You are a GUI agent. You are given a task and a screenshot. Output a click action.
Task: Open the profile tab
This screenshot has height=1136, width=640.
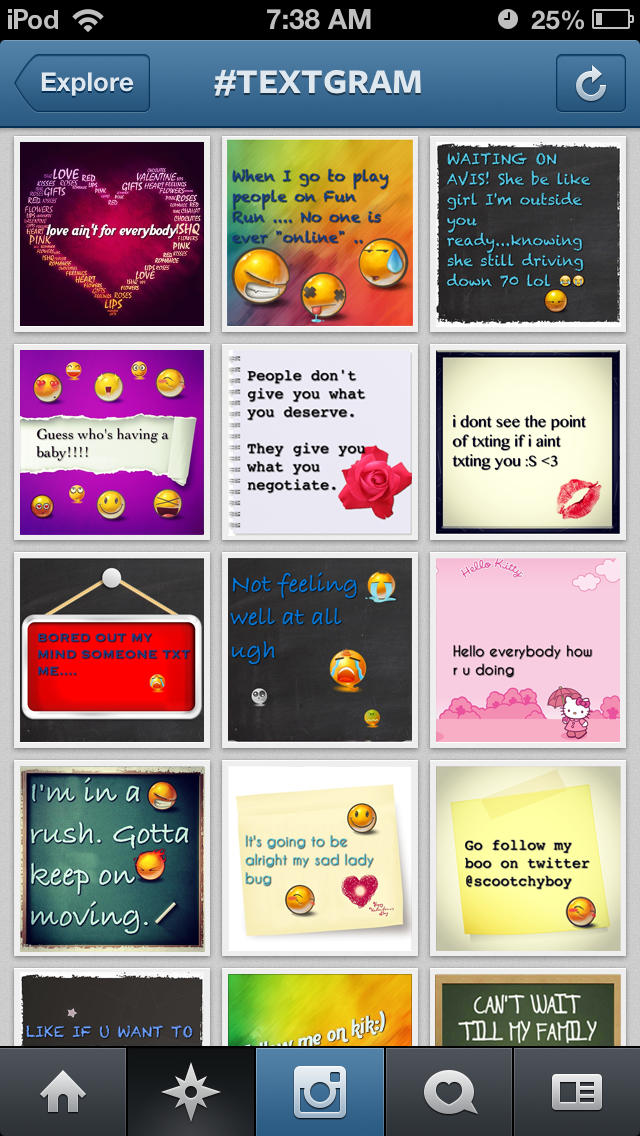click(577, 1092)
